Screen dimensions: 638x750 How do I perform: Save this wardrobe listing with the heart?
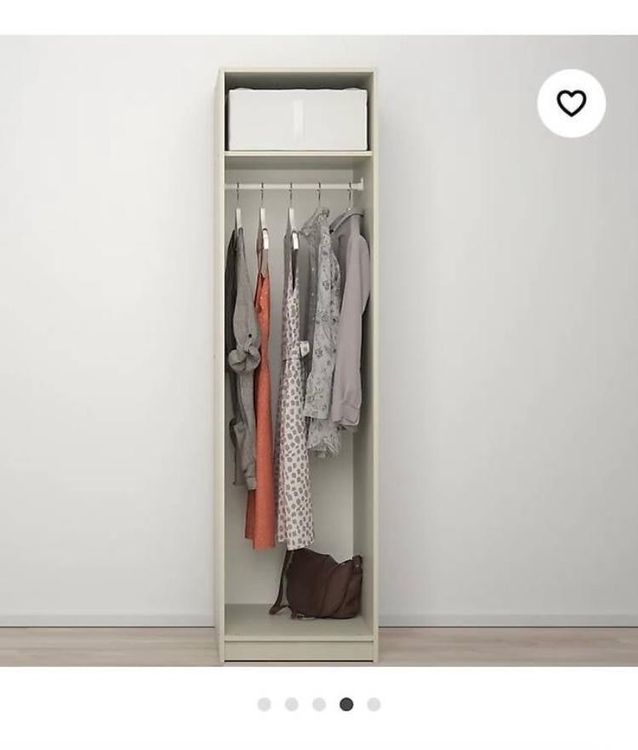pyautogui.click(x=571, y=103)
